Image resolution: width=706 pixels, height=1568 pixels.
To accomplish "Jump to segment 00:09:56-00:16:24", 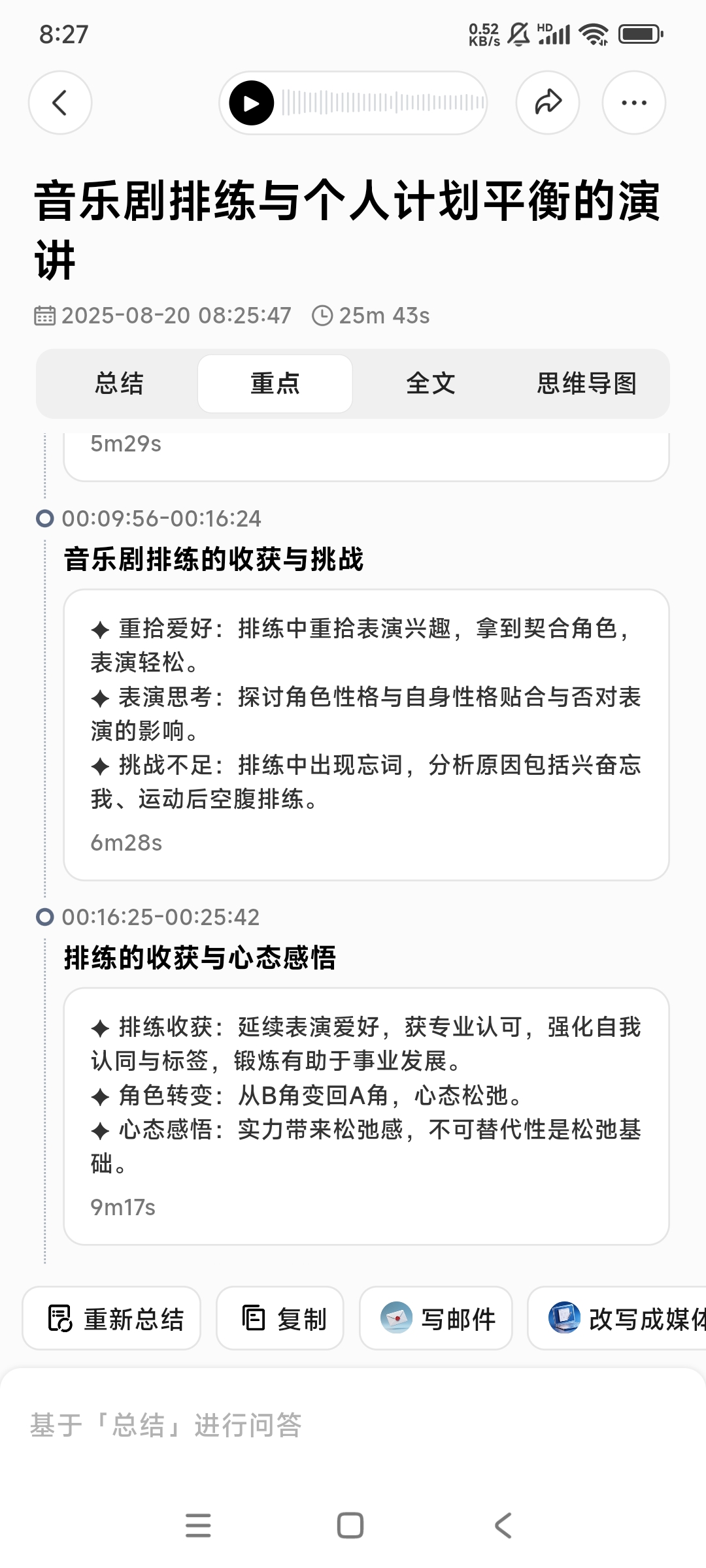I will pyautogui.click(x=161, y=519).
